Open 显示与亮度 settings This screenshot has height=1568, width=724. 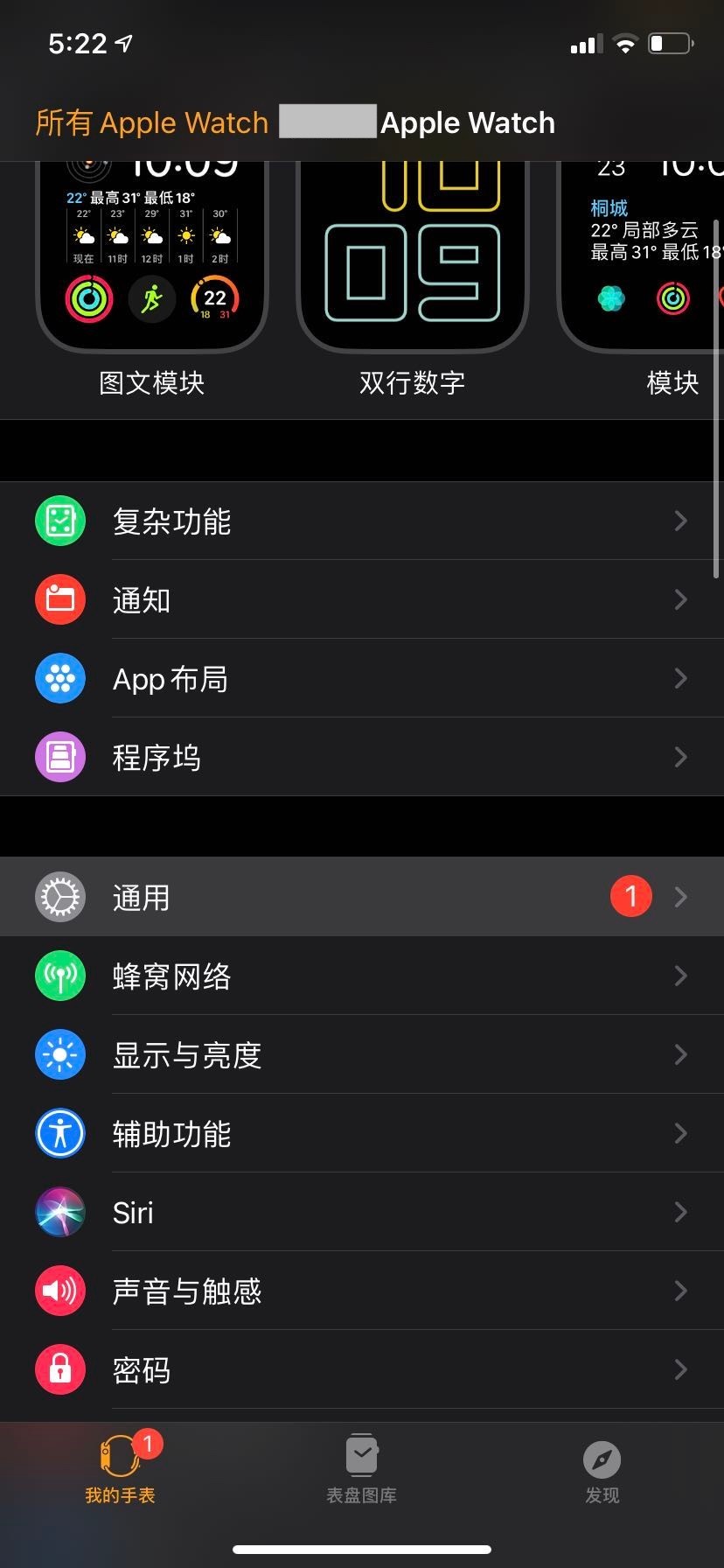point(362,1055)
